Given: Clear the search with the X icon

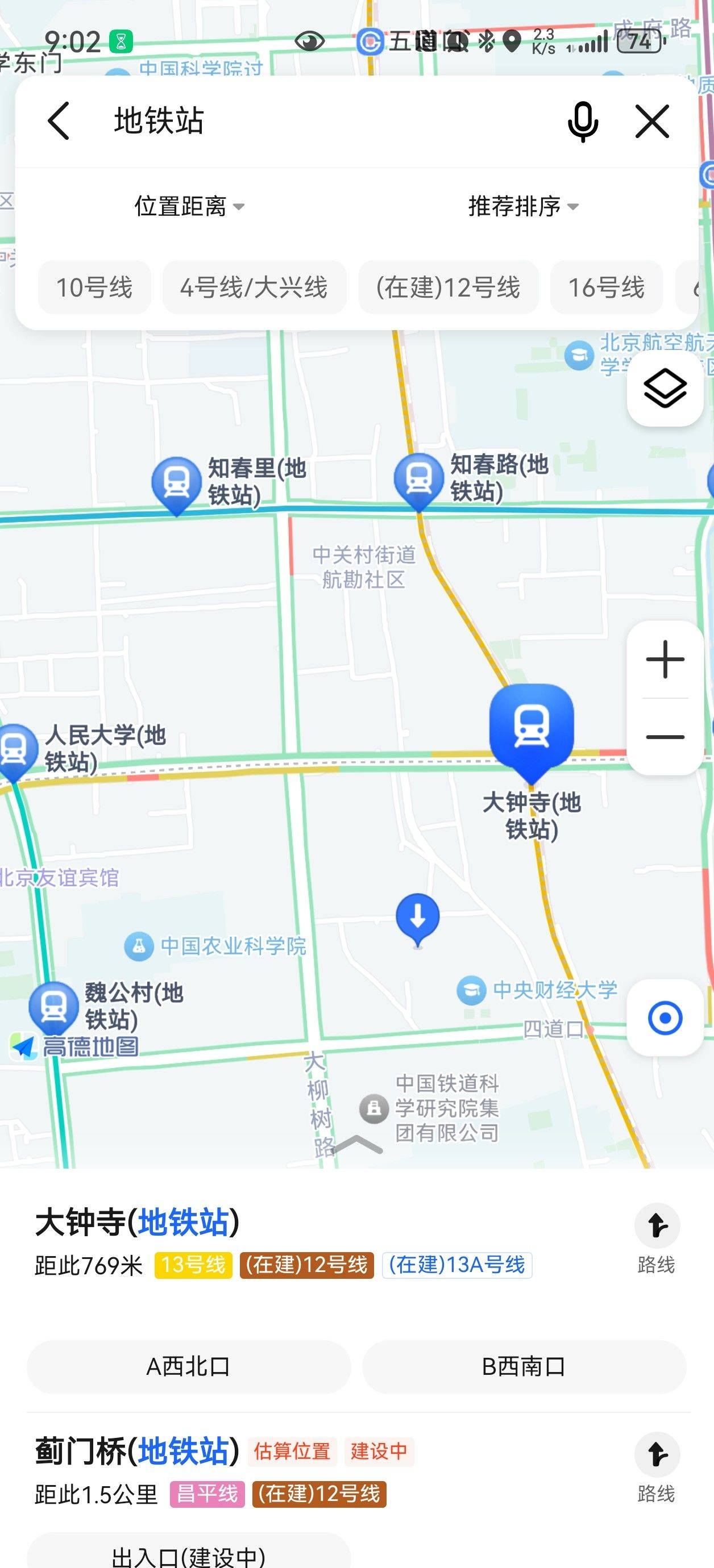Looking at the screenshot, I should click(652, 120).
